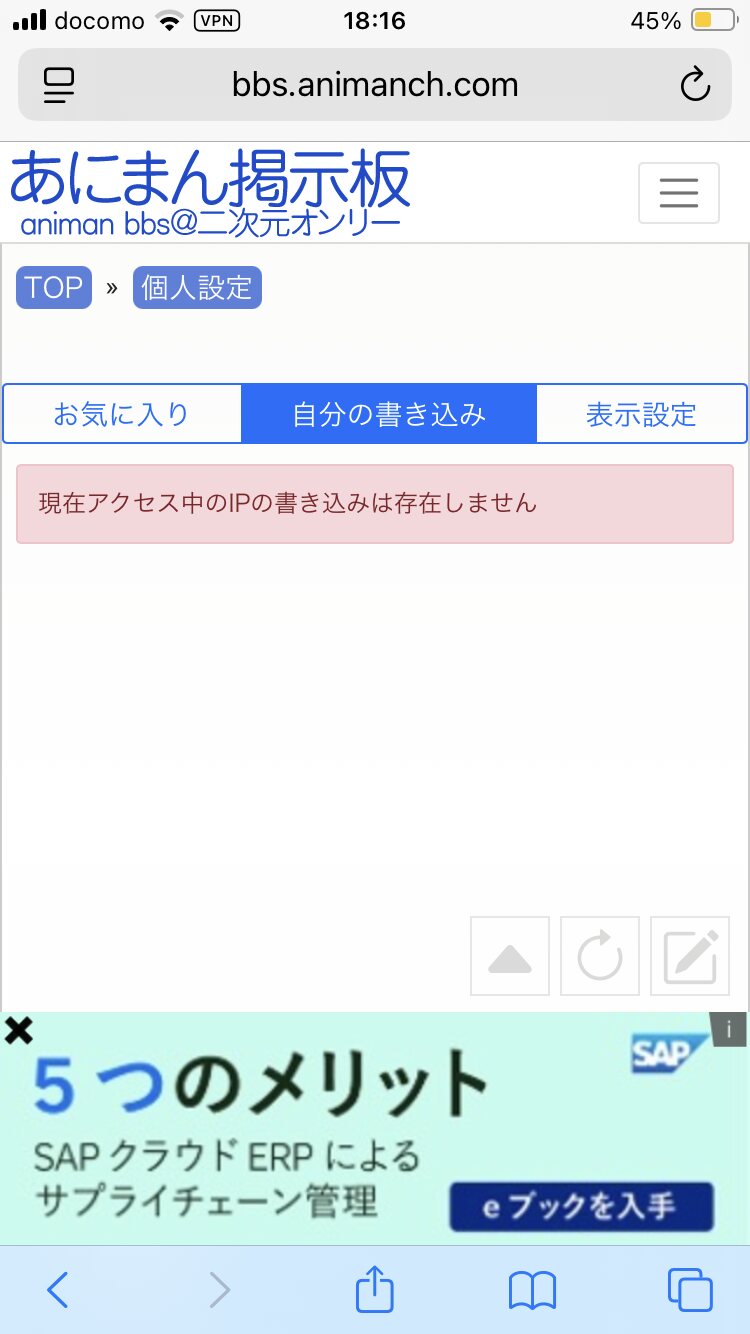This screenshot has width=750, height=1334.
Task: Switch to the お気に入り tab
Action: [x=122, y=414]
